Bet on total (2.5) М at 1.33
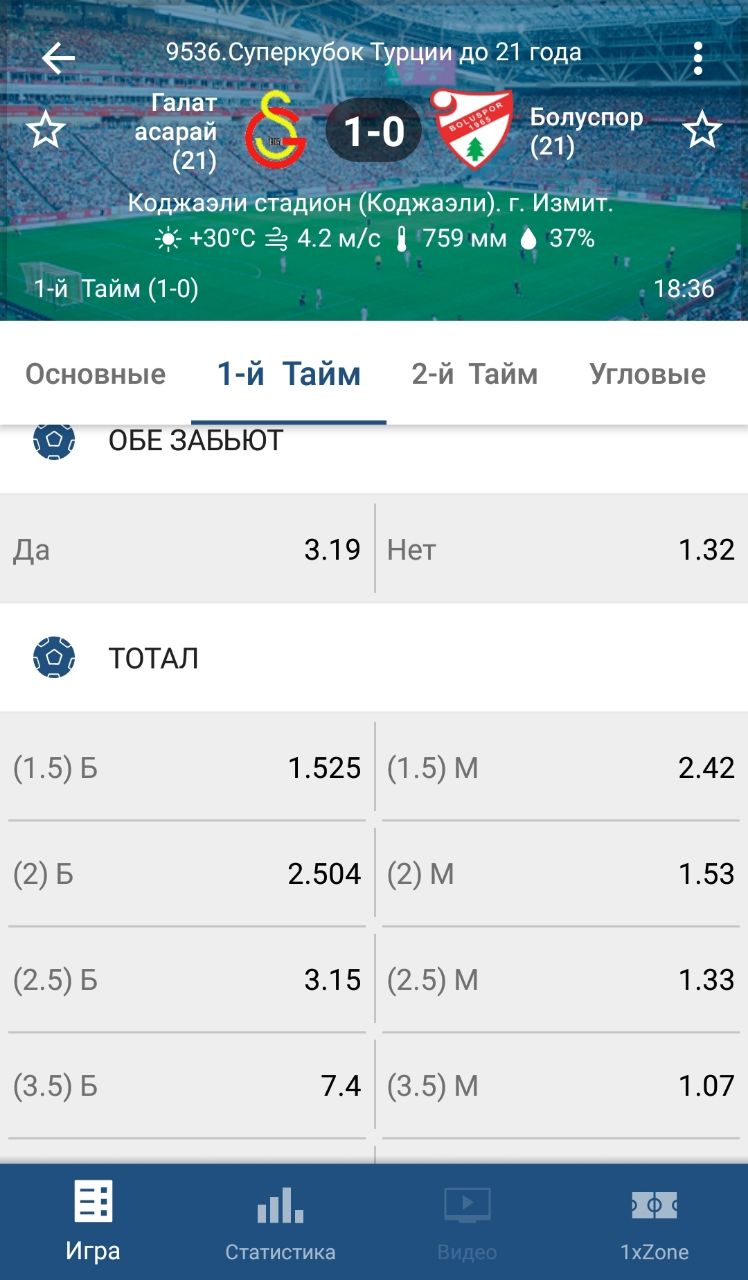Viewport: 748px width, 1280px height. pyautogui.click(x=561, y=980)
